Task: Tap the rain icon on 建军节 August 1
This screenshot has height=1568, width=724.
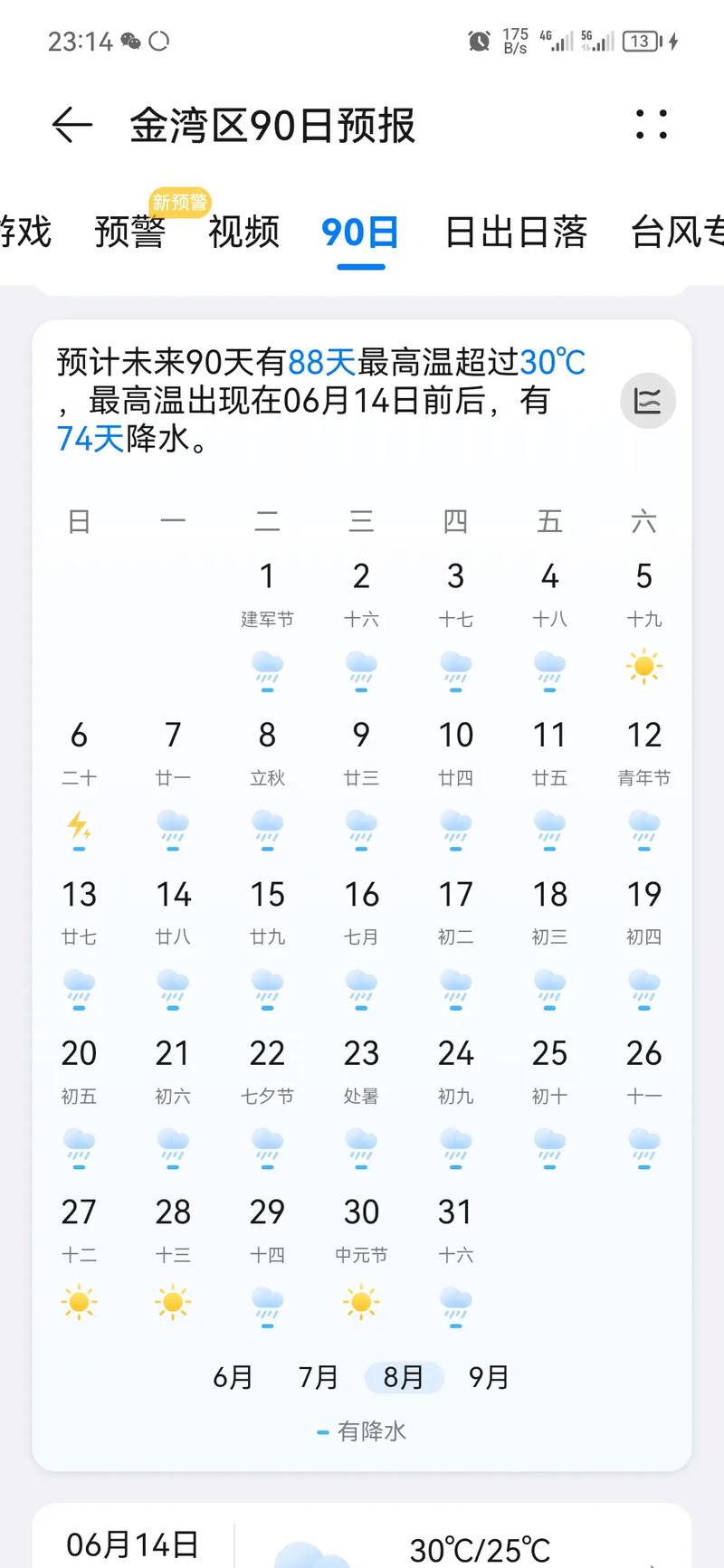Action: click(267, 670)
